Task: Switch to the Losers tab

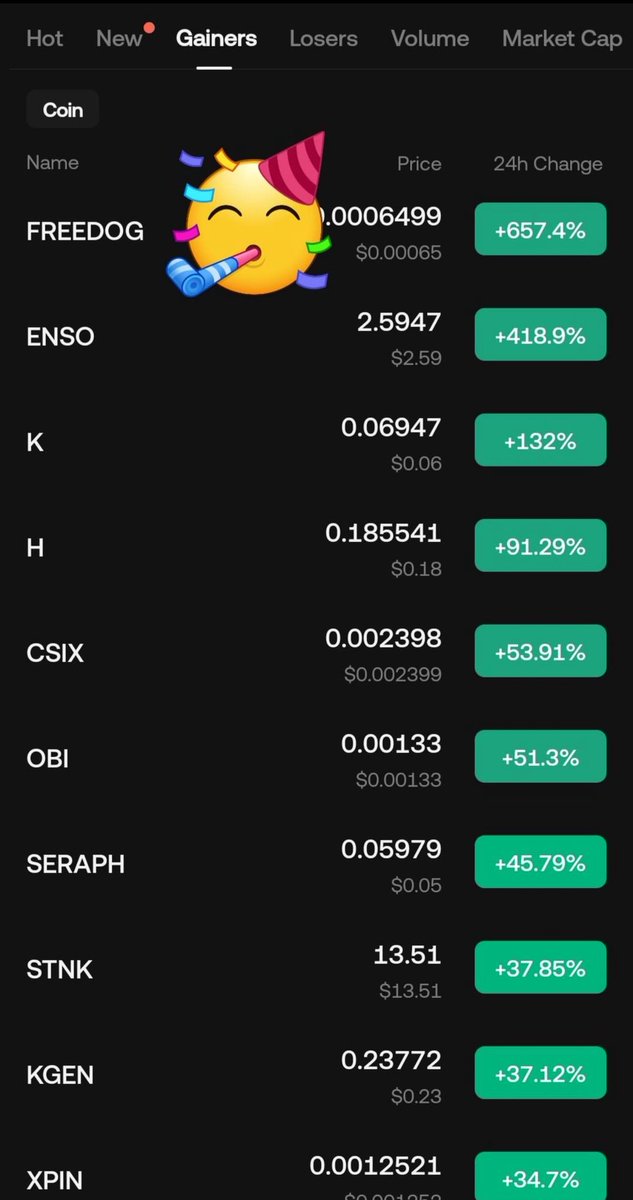Action: (x=323, y=38)
